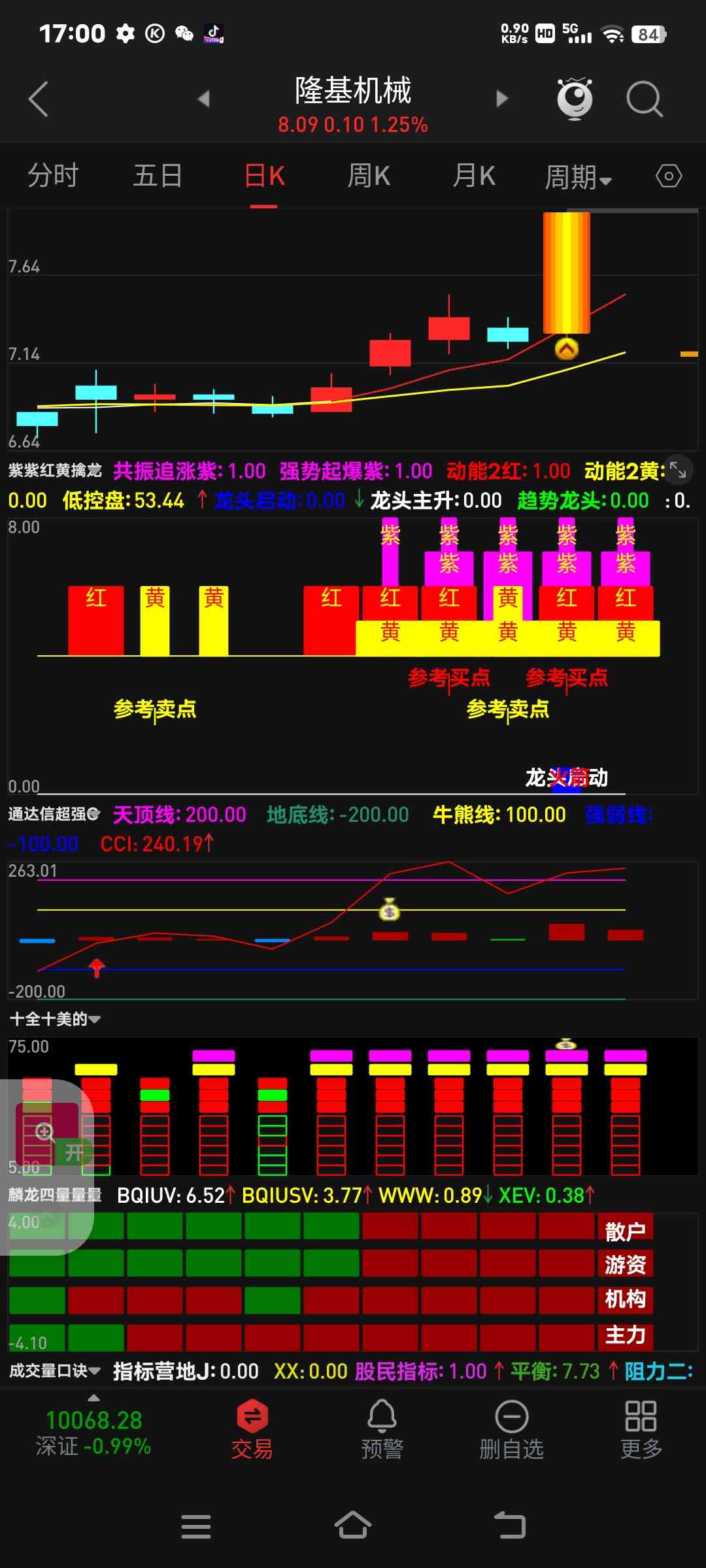The height and width of the screenshot is (1568, 706).
Task: Select the 月K tab
Action: pyautogui.click(x=474, y=176)
